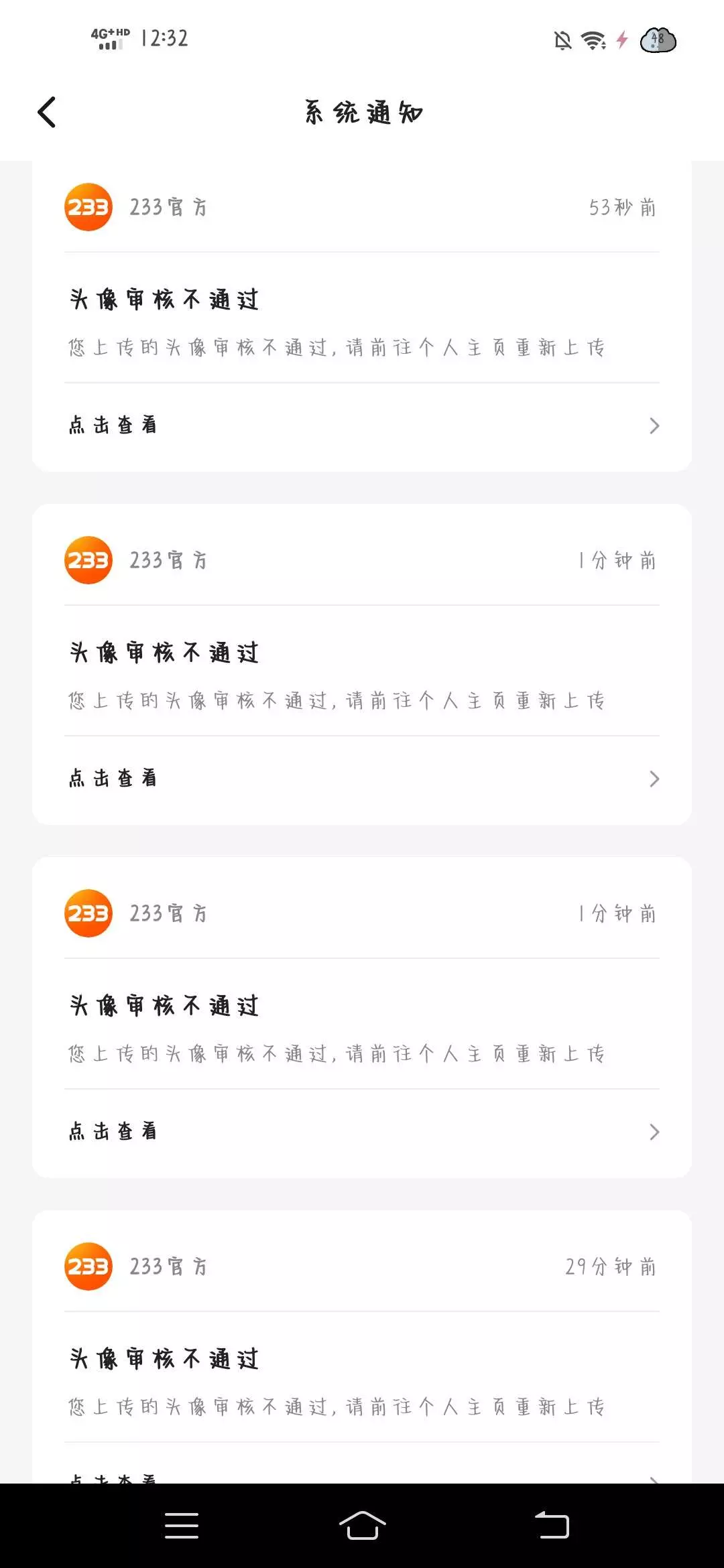Image resolution: width=724 pixels, height=1568 pixels.
Task: Open the recent apps menu button
Action: pos(182,1526)
